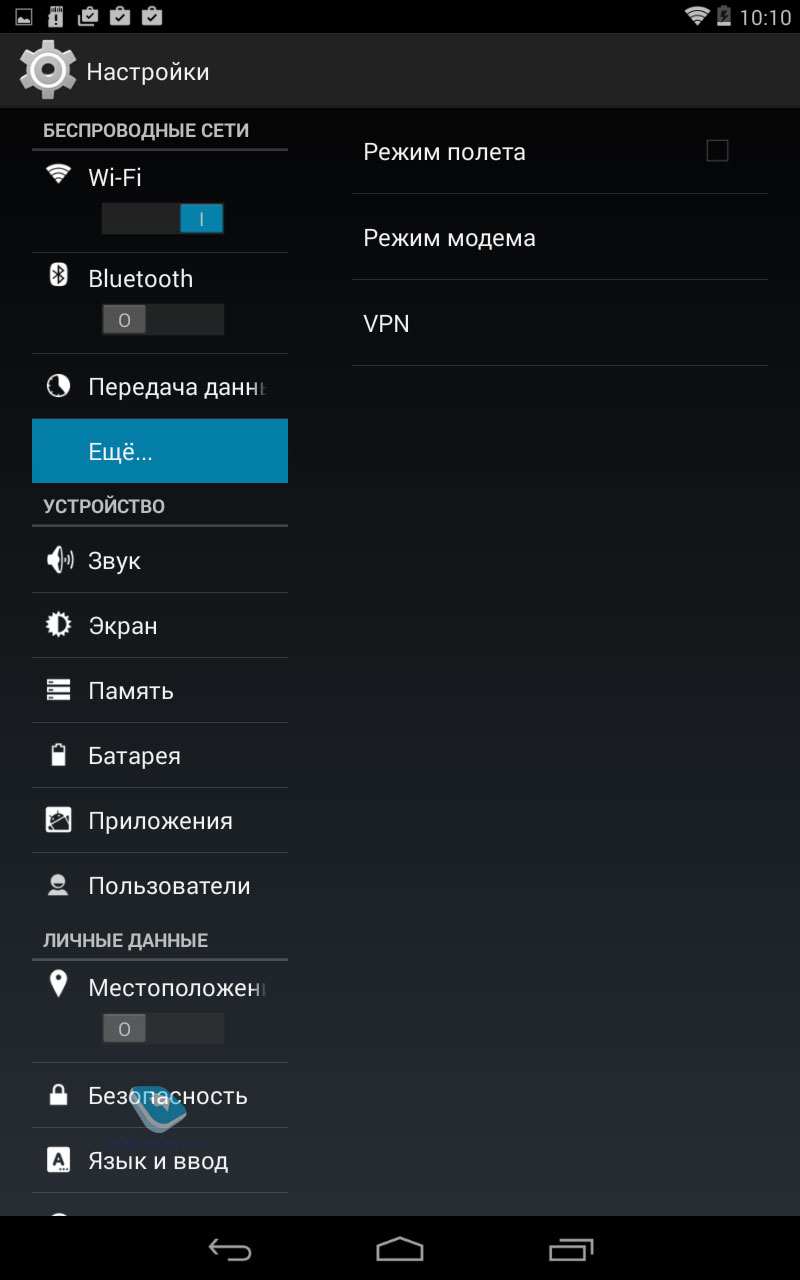
Task: Open Язык и ввод settings
Action: 160,1161
